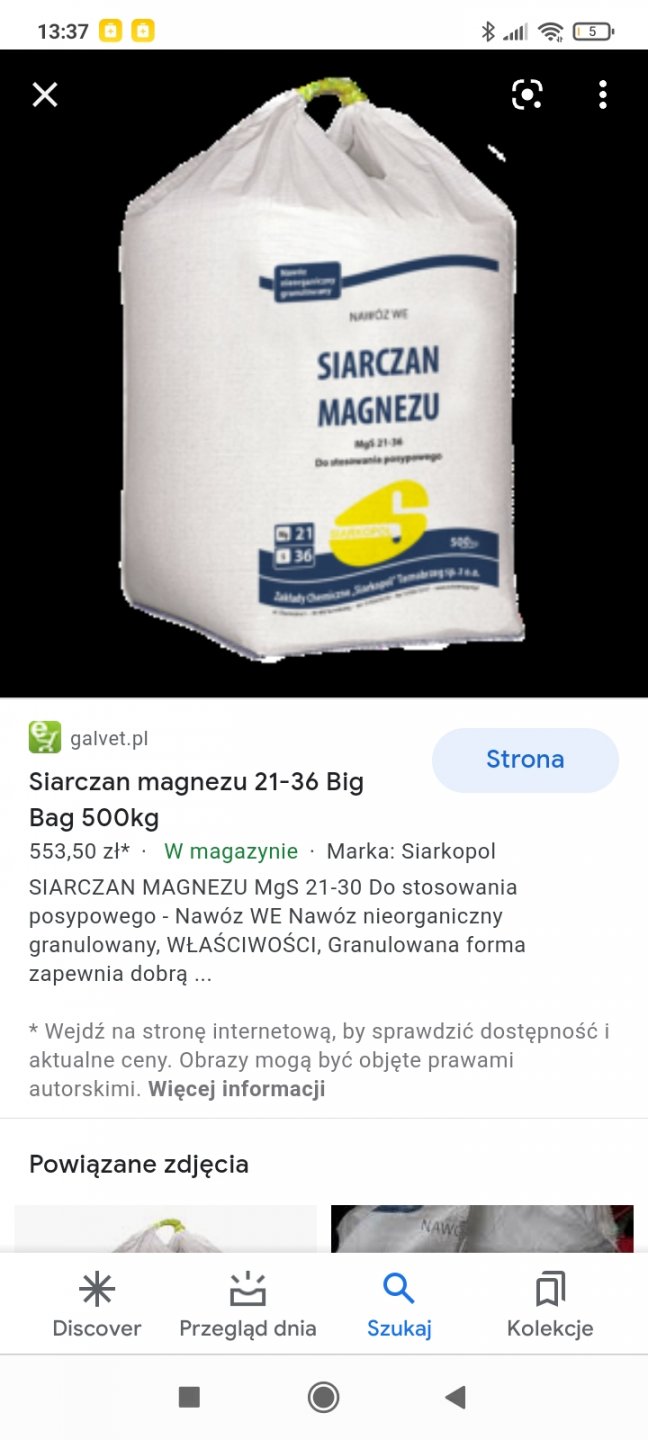Close the image viewer

click(x=45, y=95)
